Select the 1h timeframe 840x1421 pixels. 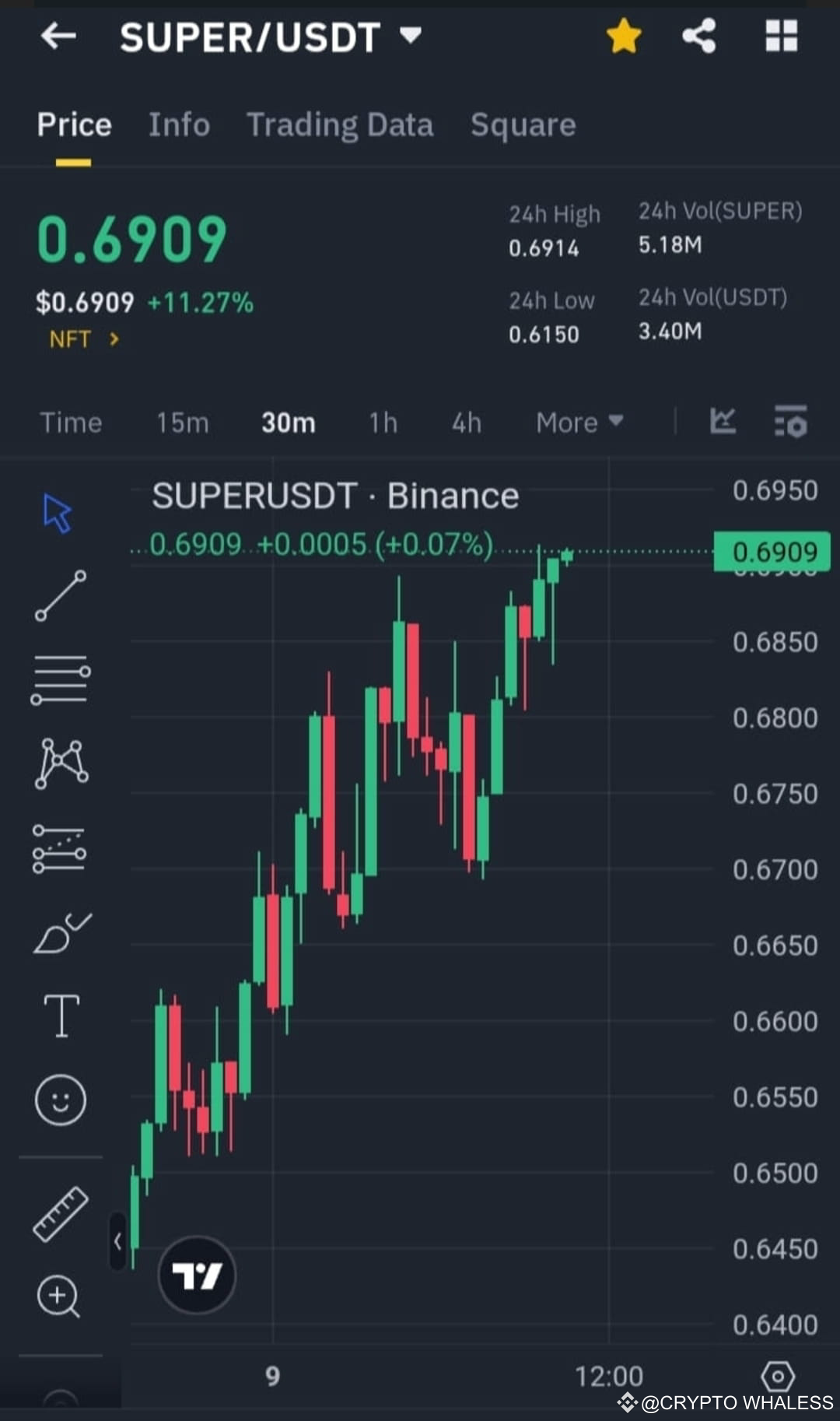[382, 423]
